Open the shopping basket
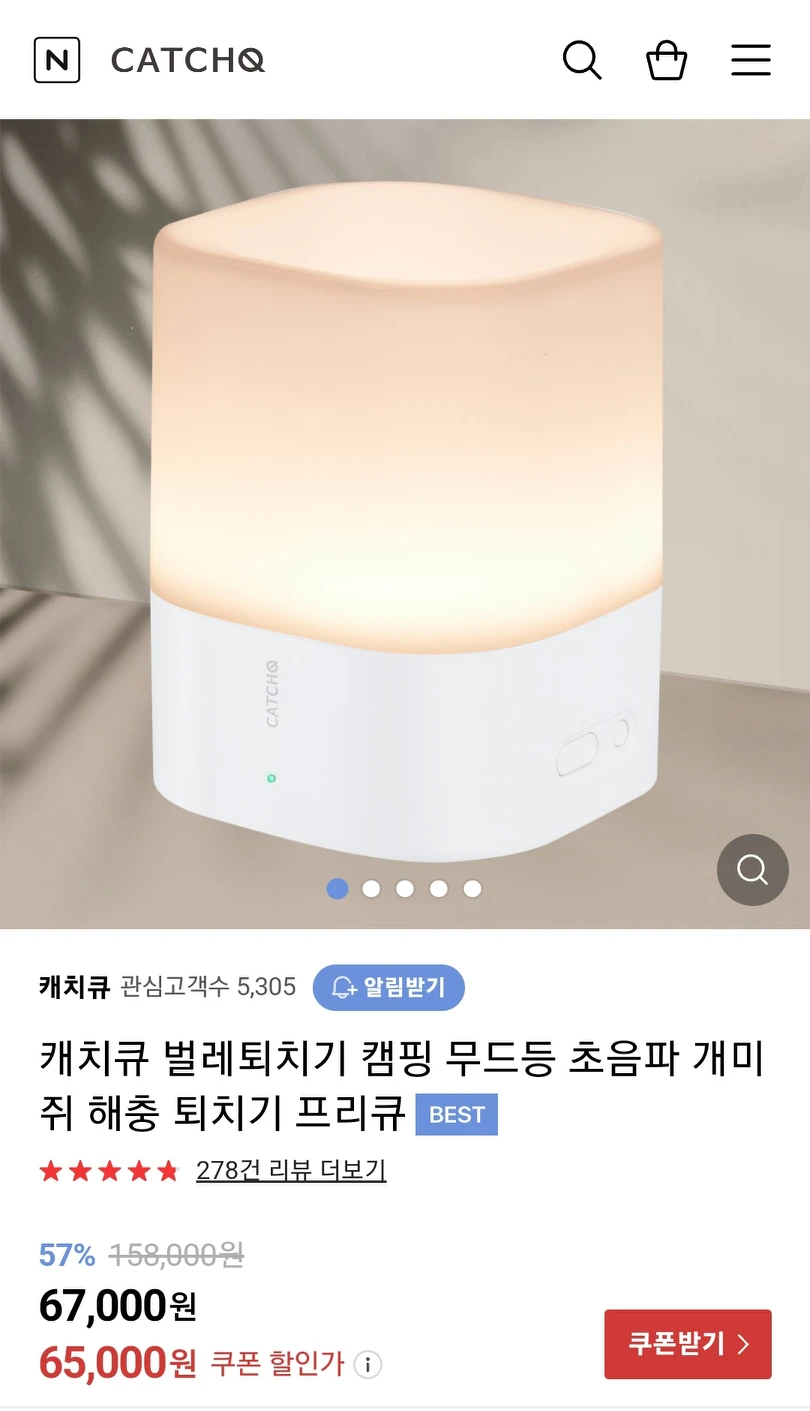Viewport: 810px width, 1411px height. coord(666,60)
